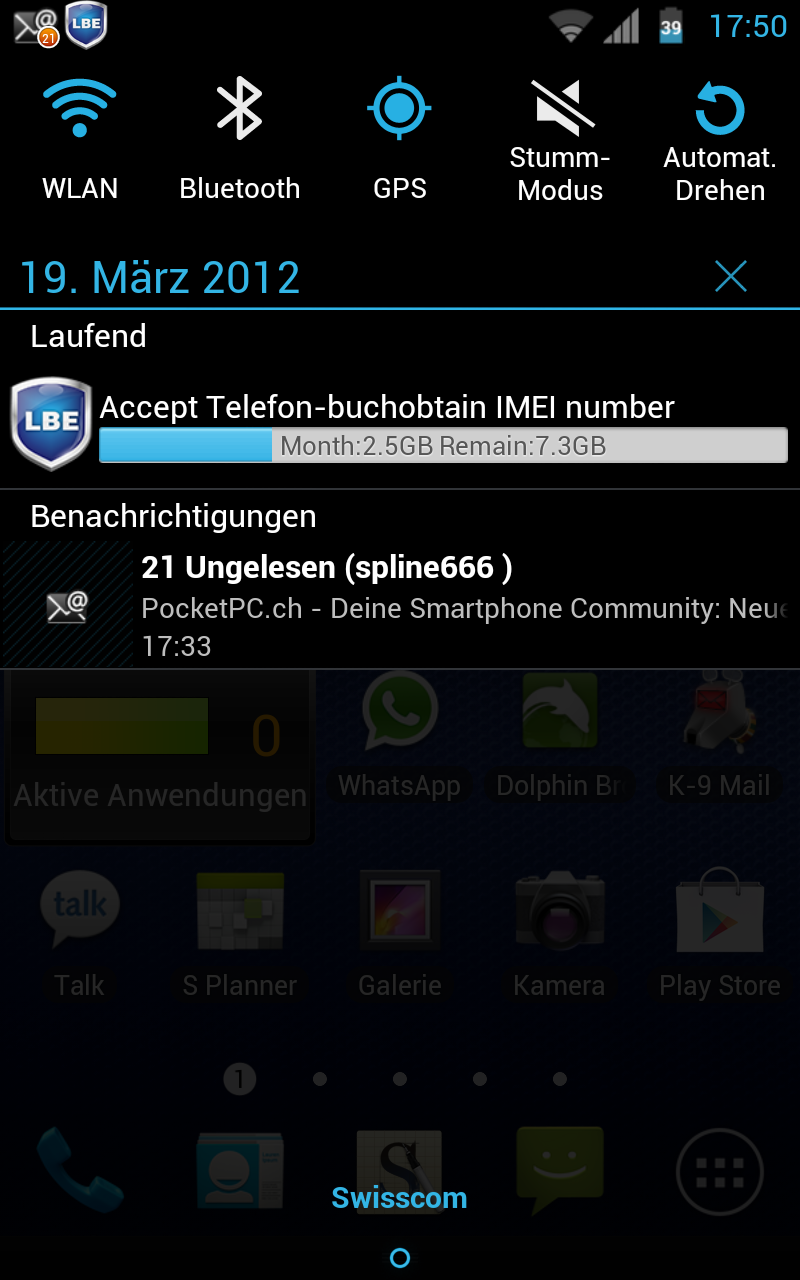800x1280 pixels.
Task: Toggle the GPS quick setting
Action: tap(400, 140)
